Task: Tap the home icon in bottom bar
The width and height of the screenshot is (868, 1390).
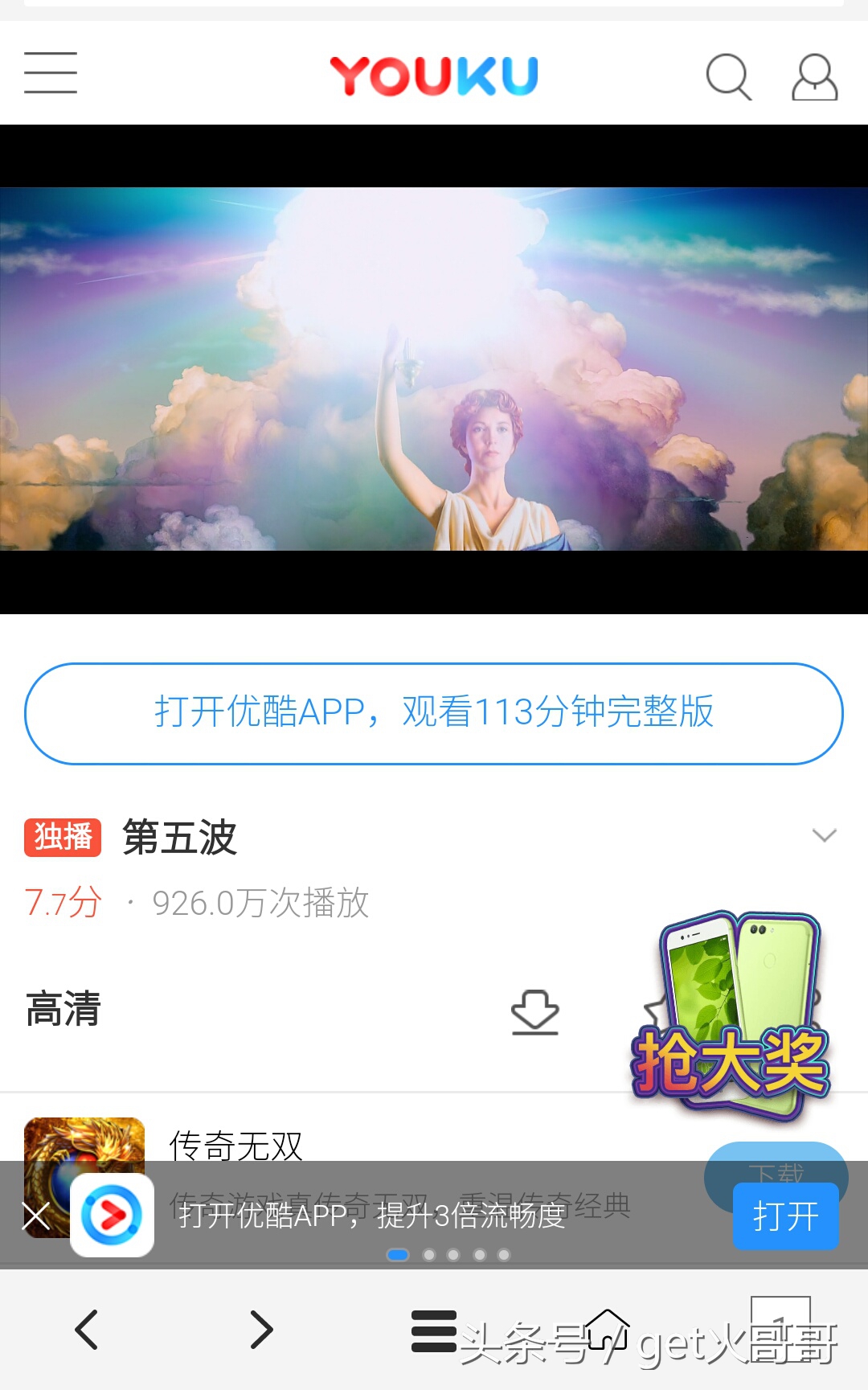Action: coord(607,1331)
